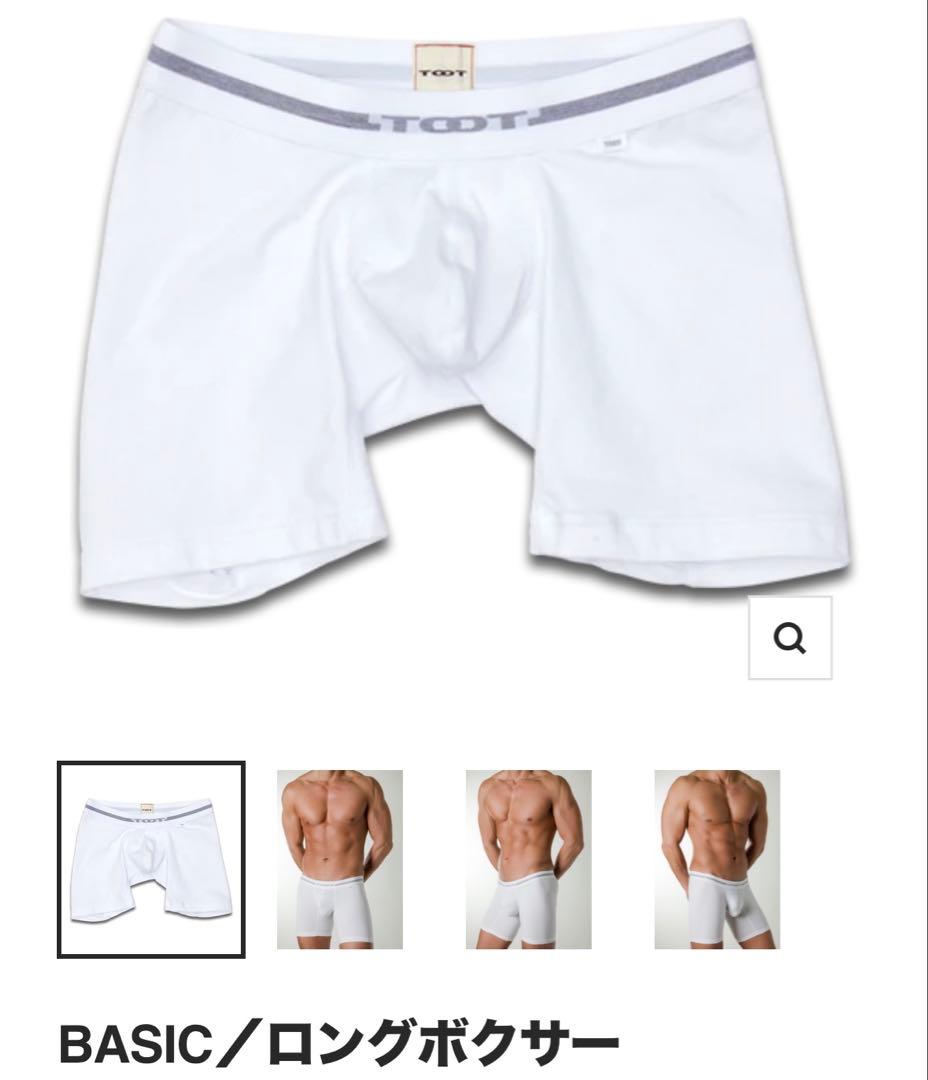Tap the magnifier icon to zoom the image
Screen dimensions: 928x1080
pos(790,638)
